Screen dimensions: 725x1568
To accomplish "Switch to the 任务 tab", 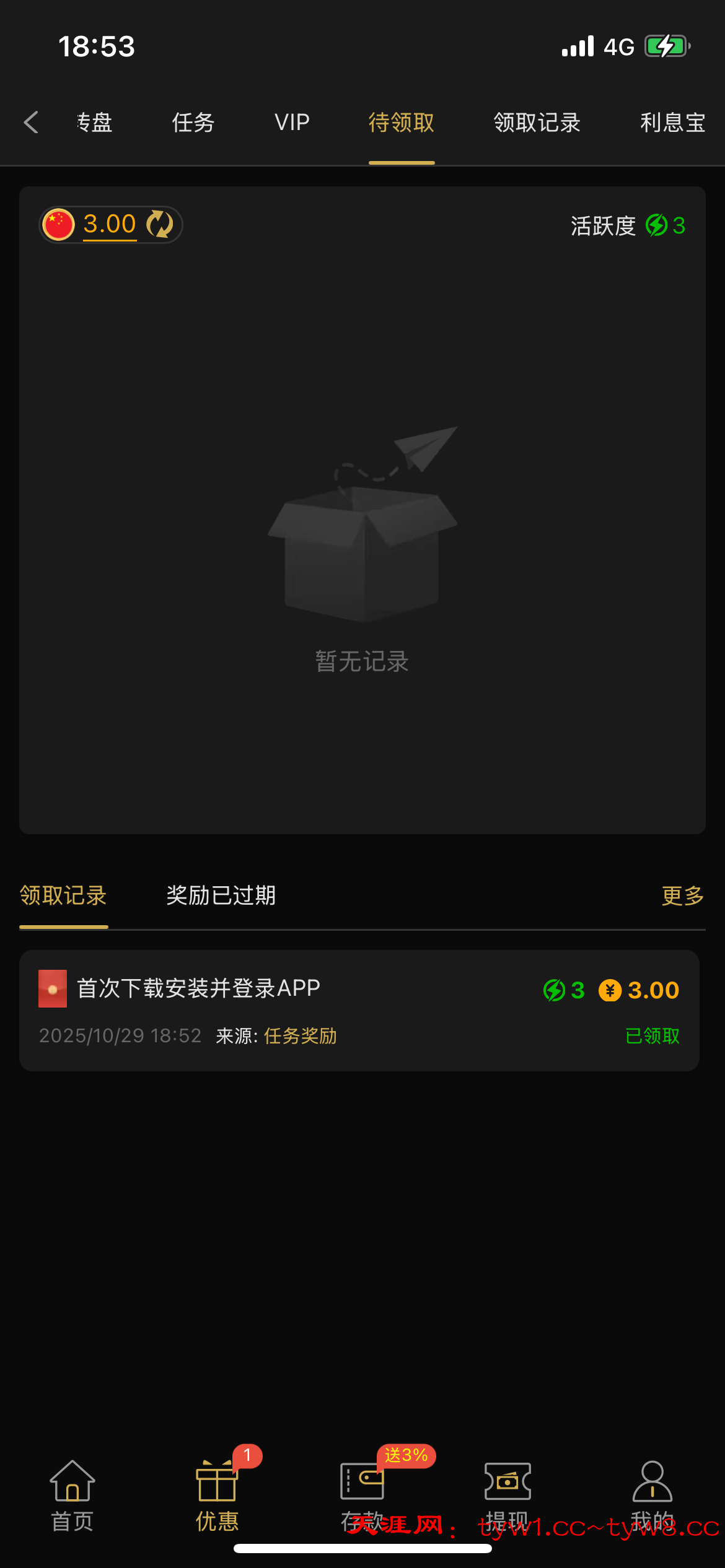I will point(193,122).
